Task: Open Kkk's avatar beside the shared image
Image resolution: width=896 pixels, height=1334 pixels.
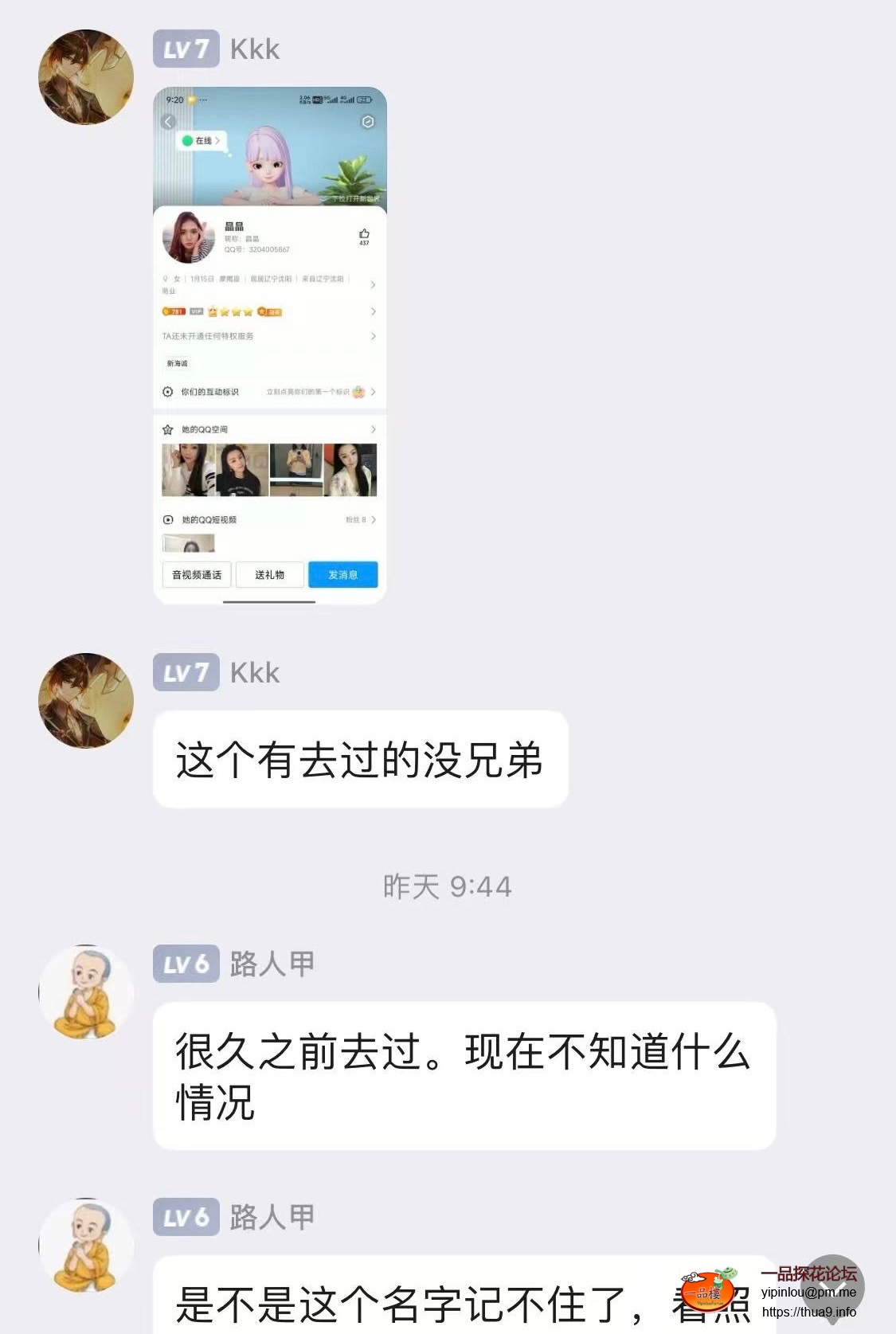Action: click(x=86, y=77)
